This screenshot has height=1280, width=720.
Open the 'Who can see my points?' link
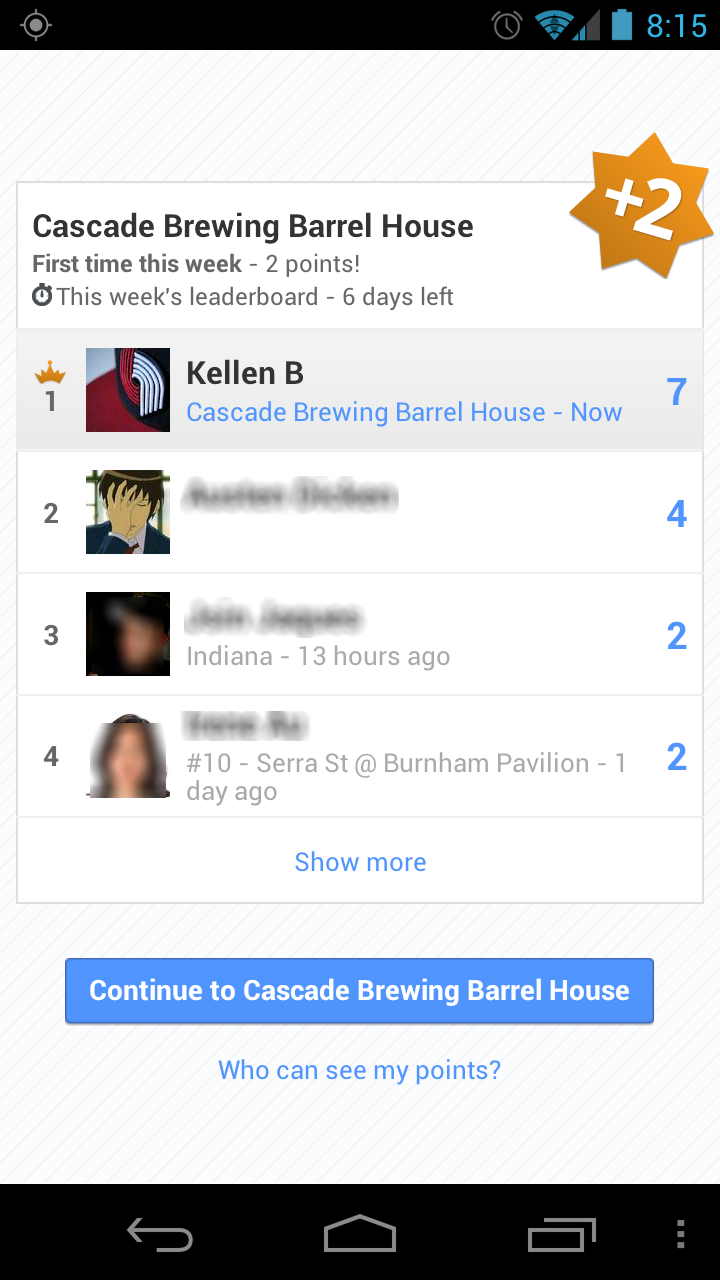coord(360,1070)
